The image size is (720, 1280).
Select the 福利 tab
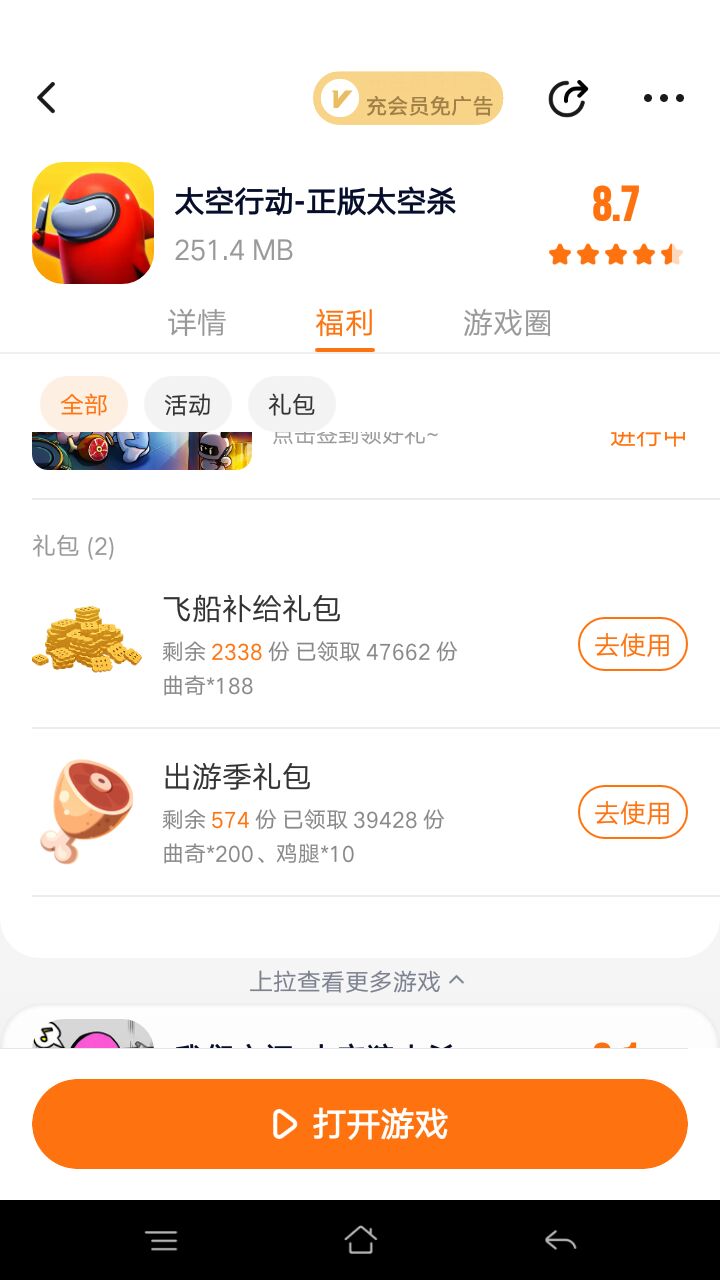(344, 323)
